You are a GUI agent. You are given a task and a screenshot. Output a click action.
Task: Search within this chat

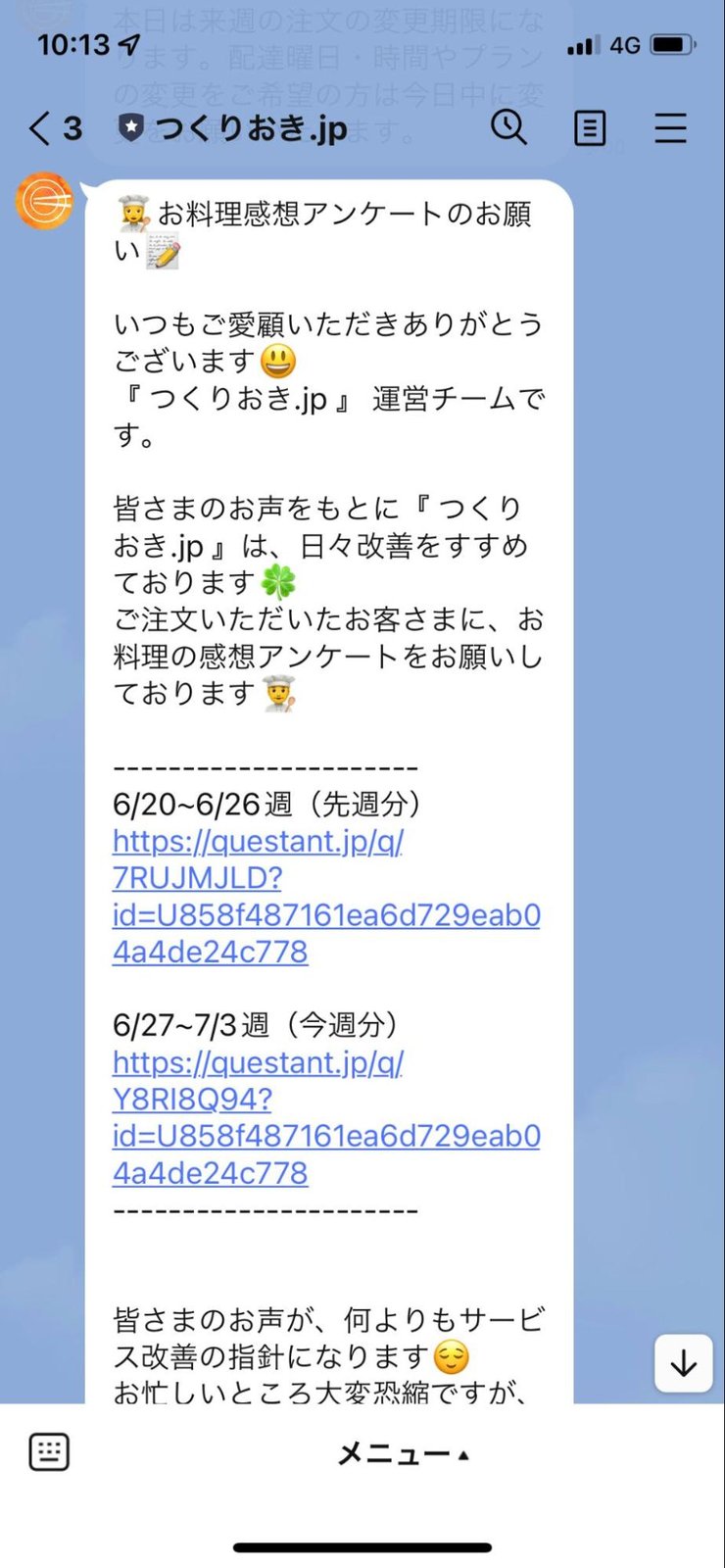[508, 127]
